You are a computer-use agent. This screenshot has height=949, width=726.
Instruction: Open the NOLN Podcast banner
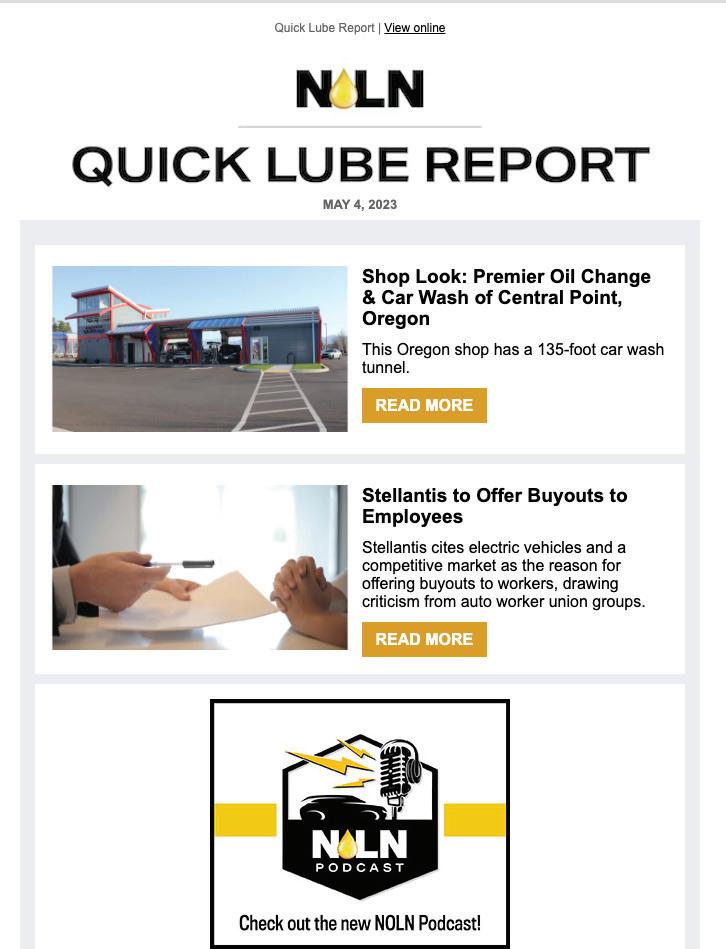(360, 823)
